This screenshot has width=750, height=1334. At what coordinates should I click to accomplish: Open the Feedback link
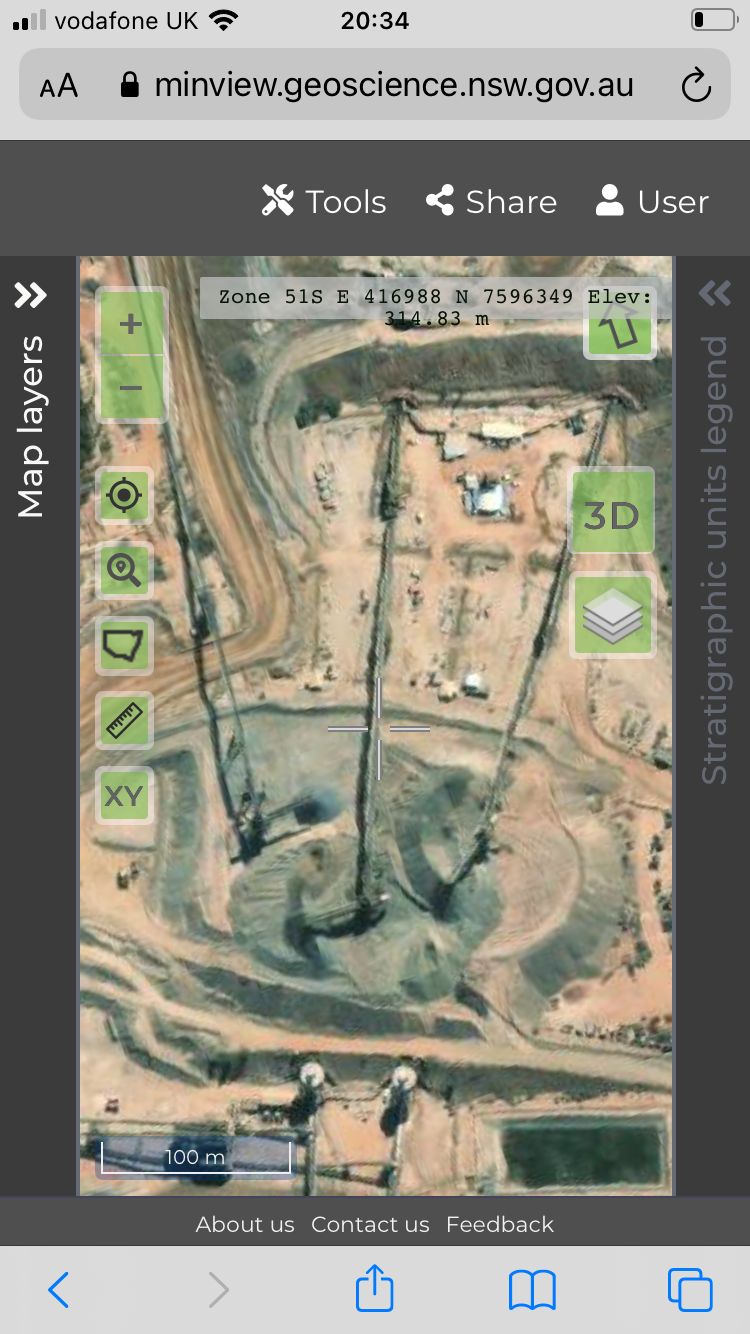[500, 1224]
